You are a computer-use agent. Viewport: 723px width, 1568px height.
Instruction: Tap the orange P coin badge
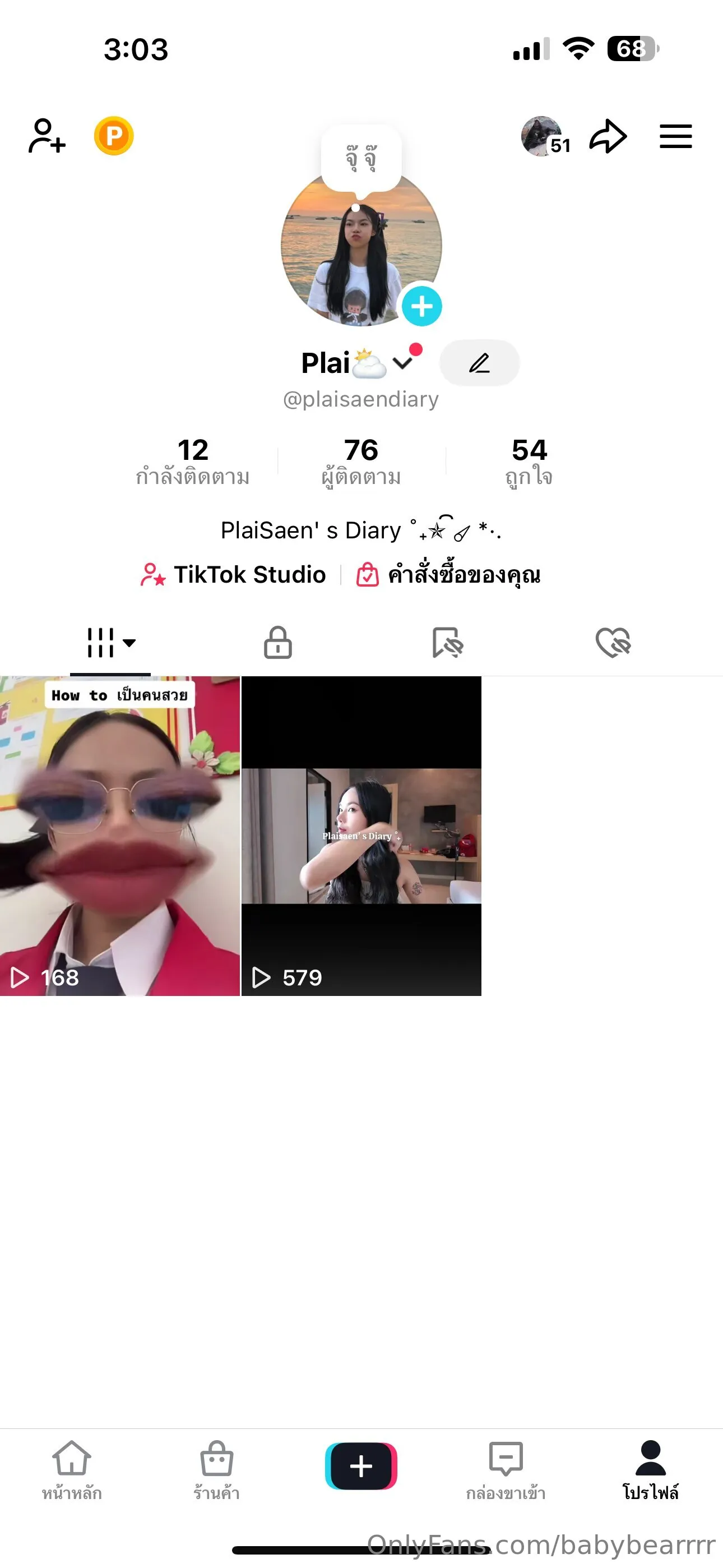[x=114, y=135]
